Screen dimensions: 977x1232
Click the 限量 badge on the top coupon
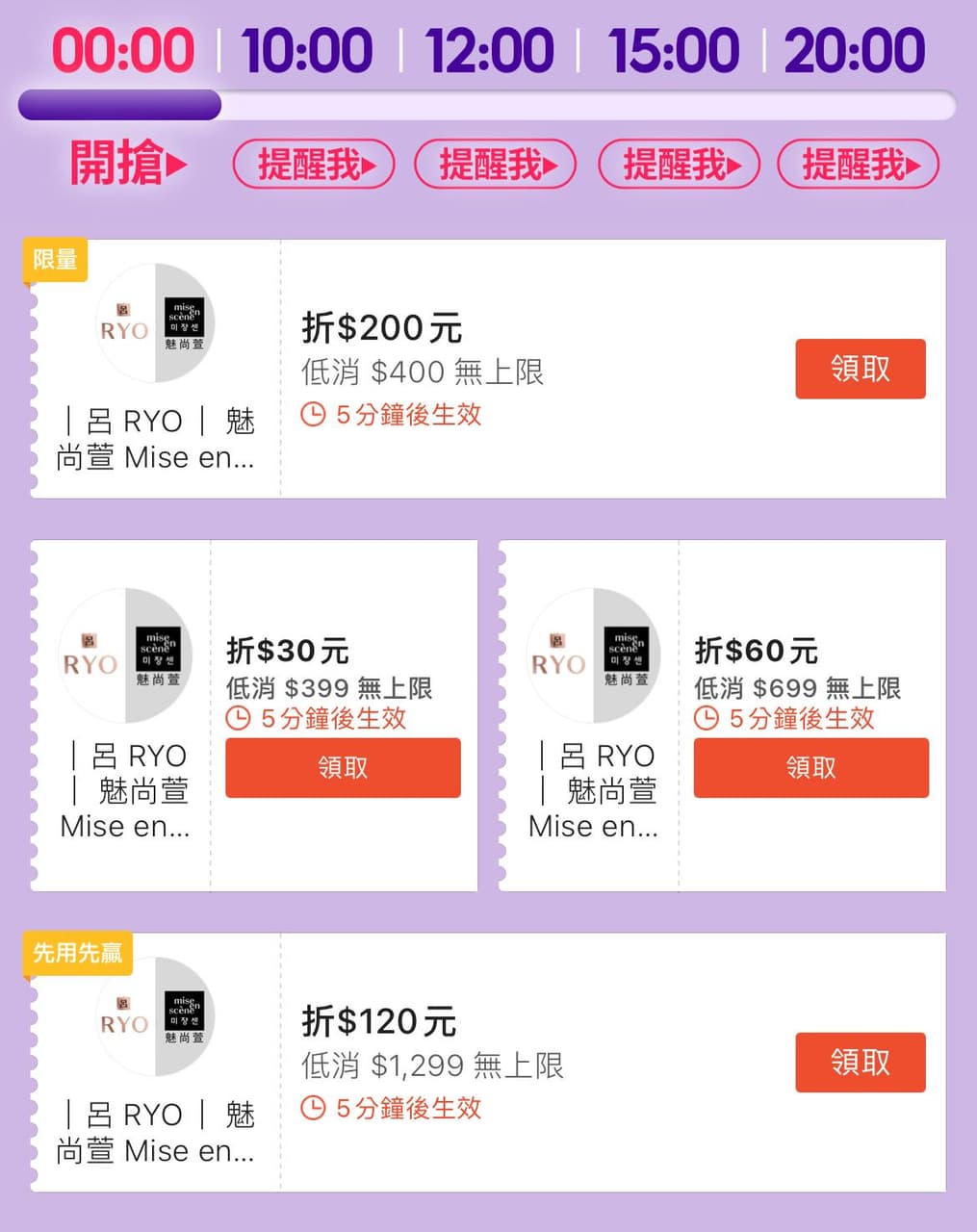[55, 258]
